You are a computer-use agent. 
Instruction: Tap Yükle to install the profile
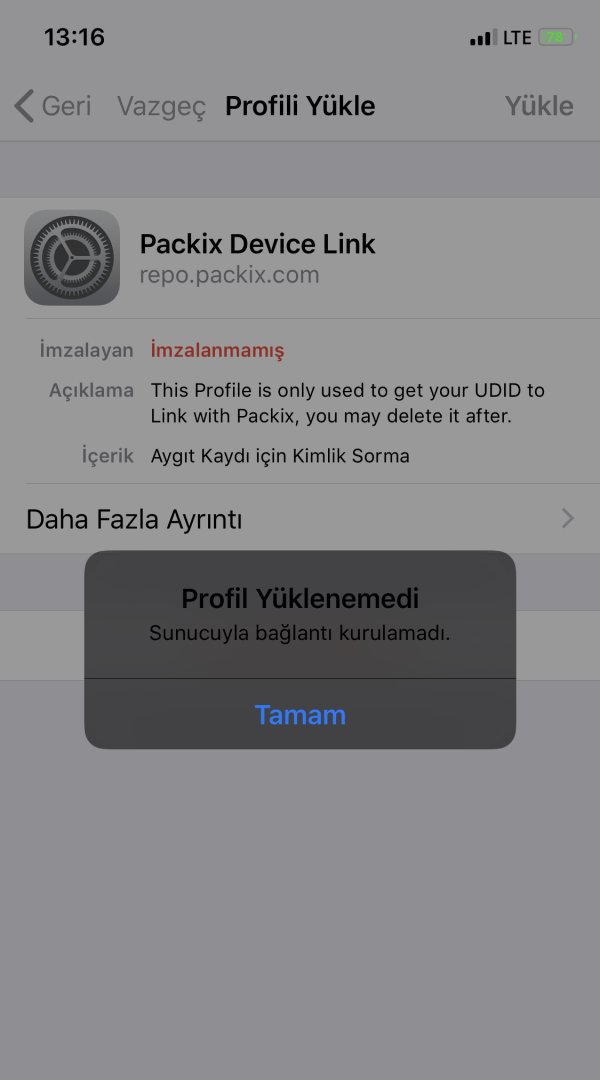(x=538, y=106)
